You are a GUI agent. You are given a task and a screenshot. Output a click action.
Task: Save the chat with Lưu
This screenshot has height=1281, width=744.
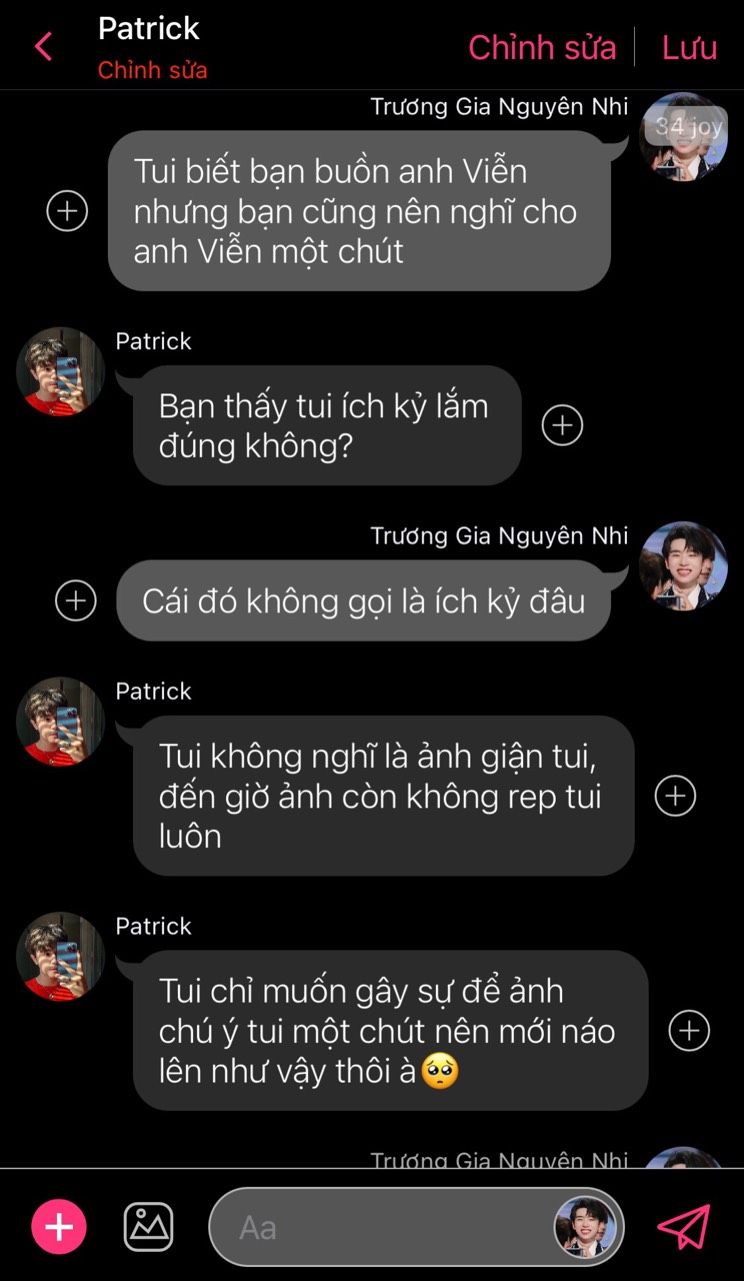(689, 47)
